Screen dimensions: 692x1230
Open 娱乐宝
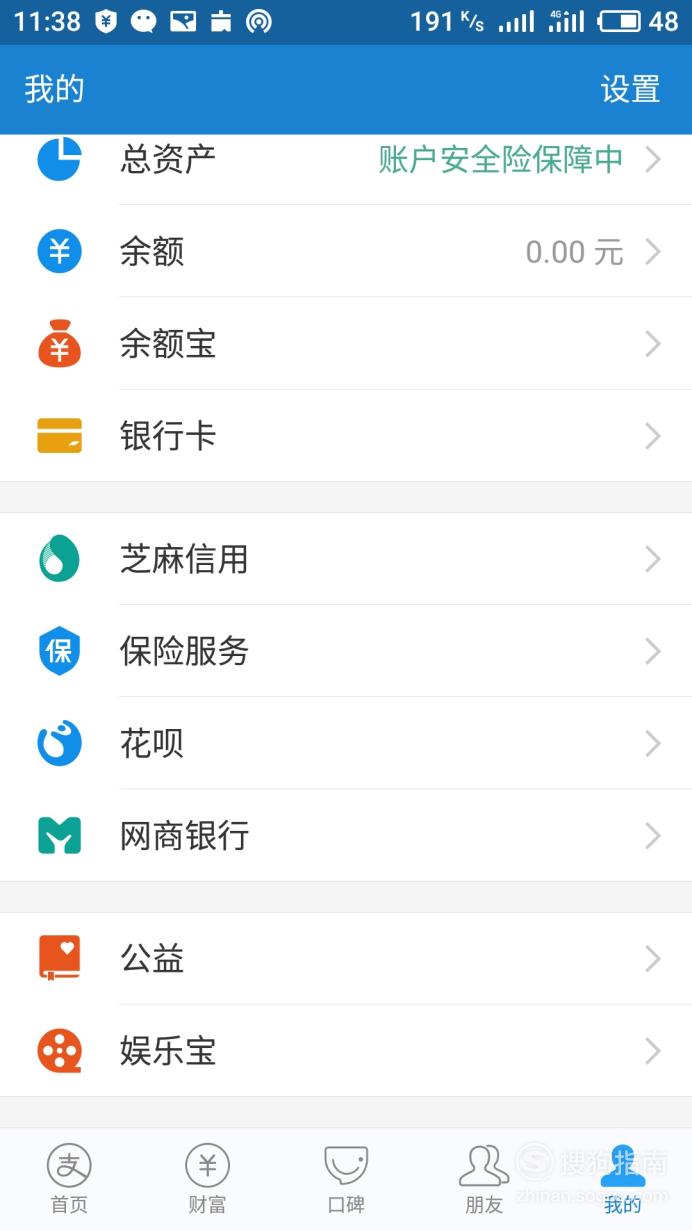tap(346, 1051)
